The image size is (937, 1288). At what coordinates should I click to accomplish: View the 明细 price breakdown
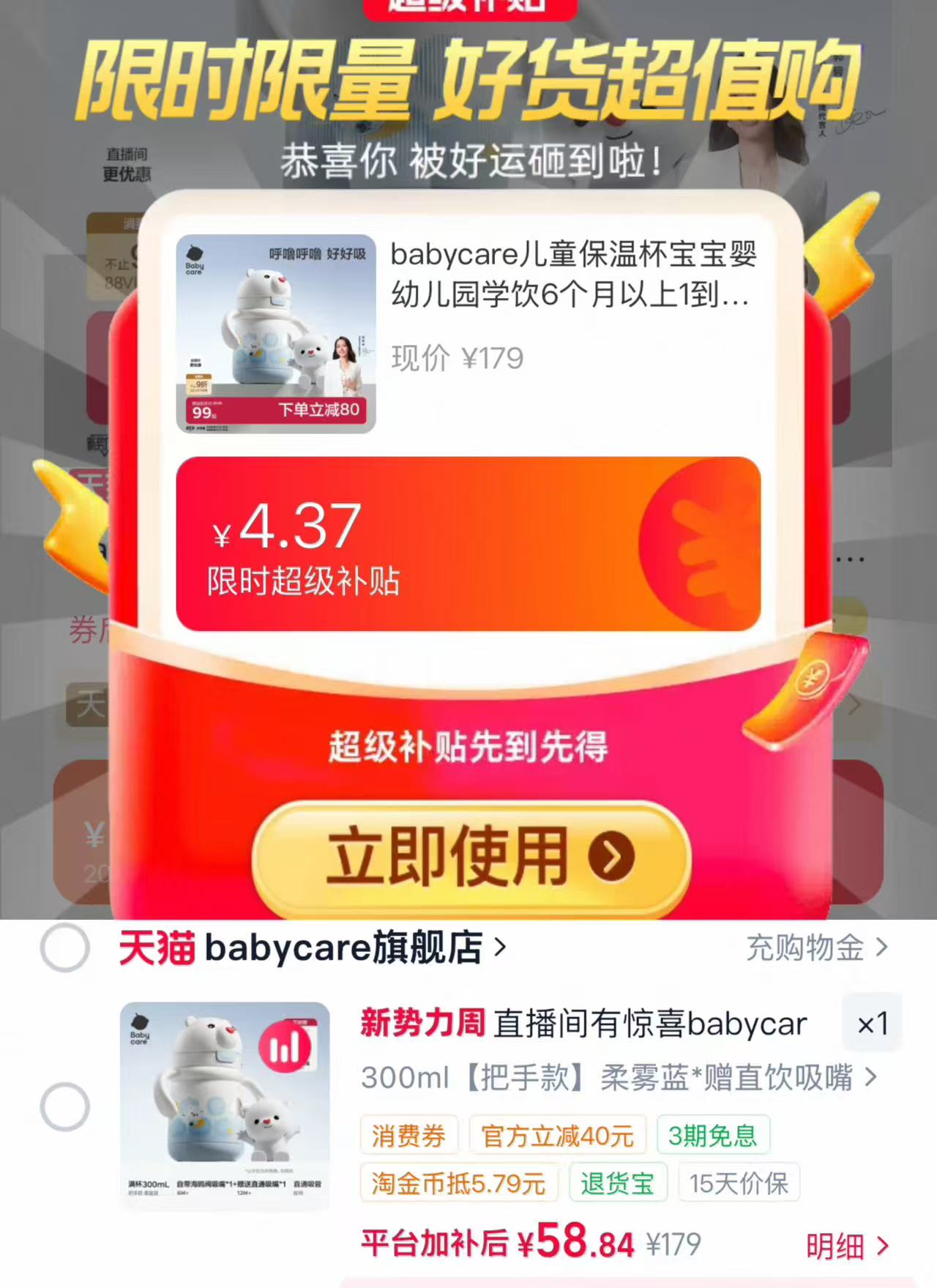click(848, 1246)
